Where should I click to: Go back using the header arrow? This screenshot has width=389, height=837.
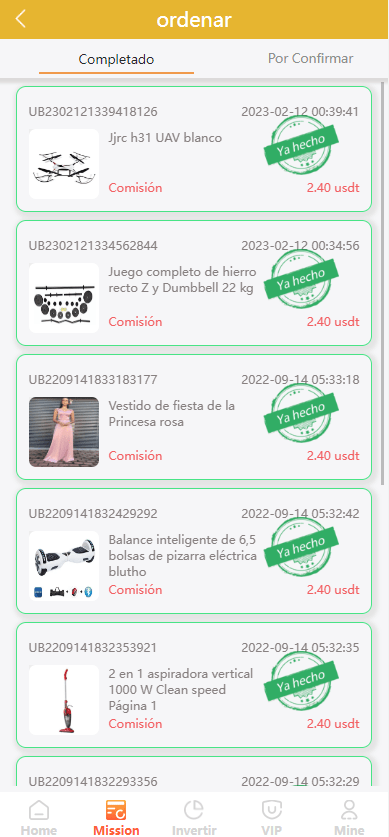pos(20,19)
